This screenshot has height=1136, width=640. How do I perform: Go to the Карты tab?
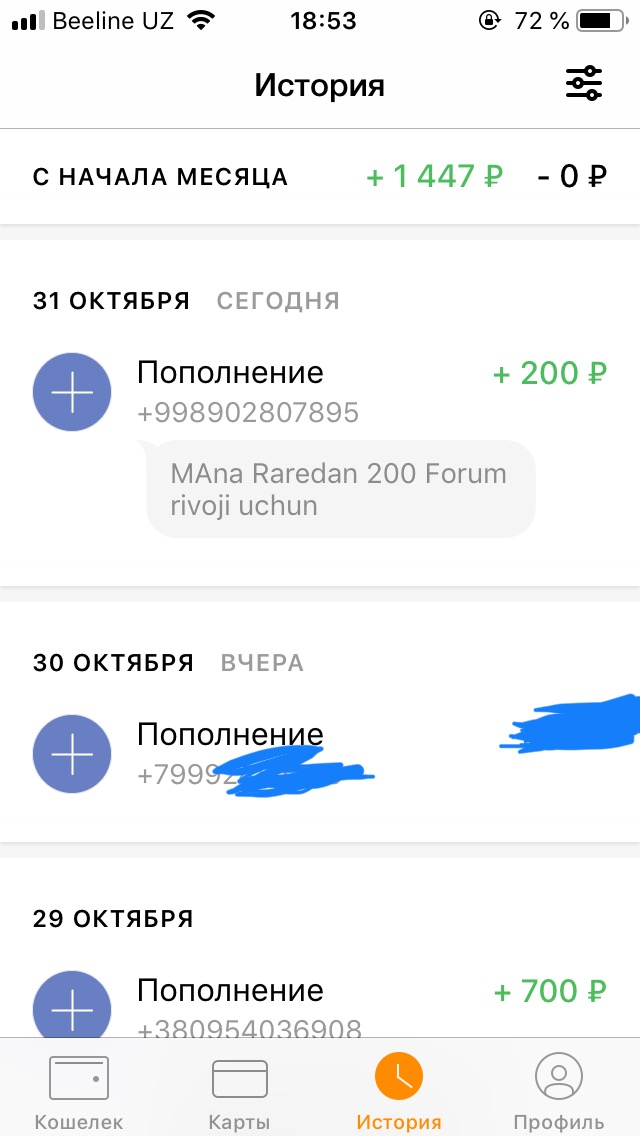click(239, 1088)
